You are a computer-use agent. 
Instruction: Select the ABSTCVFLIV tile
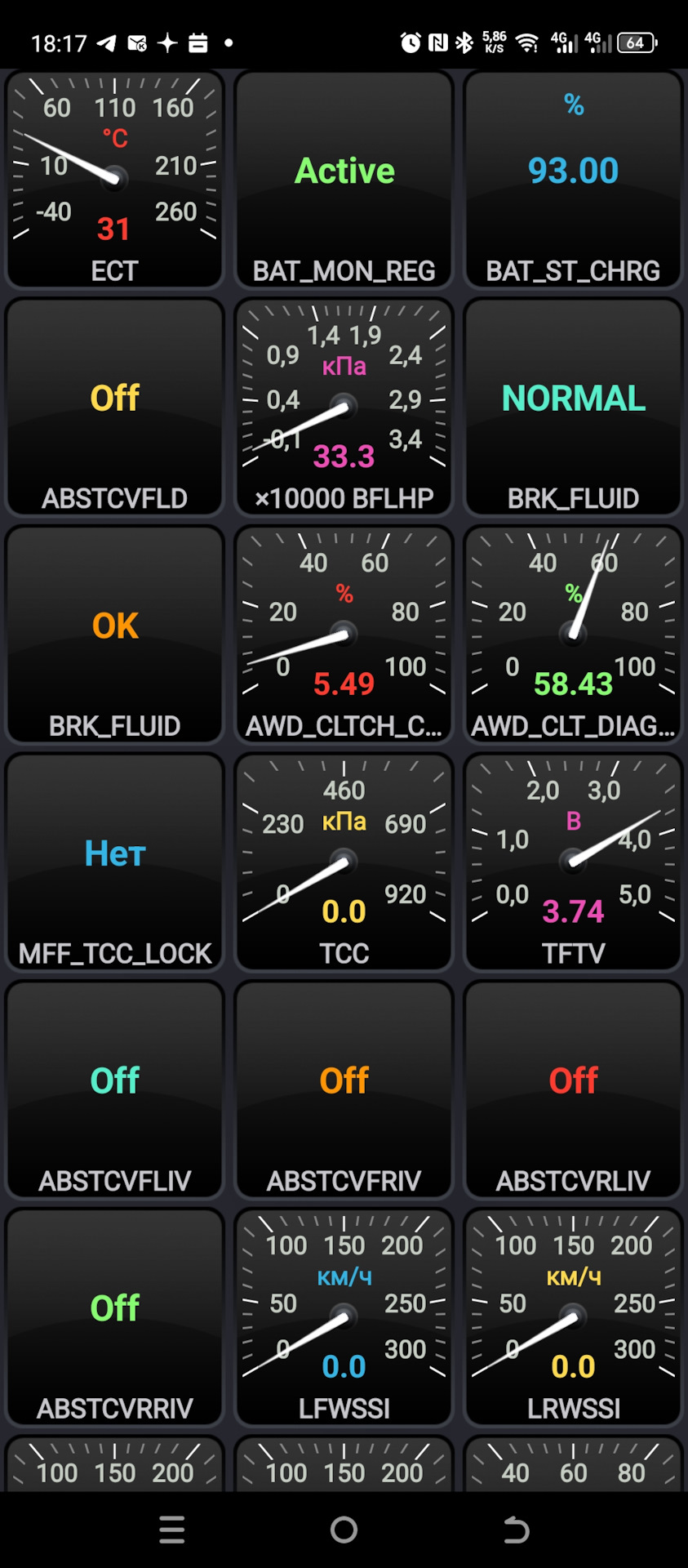coord(114,1089)
